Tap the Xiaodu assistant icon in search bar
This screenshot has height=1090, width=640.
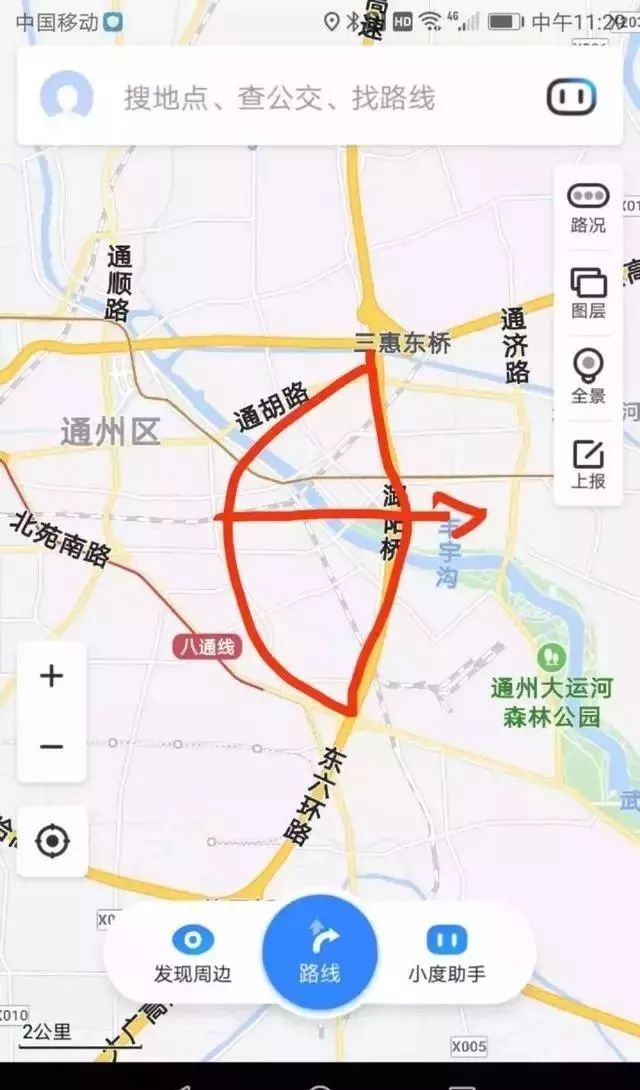point(571,97)
